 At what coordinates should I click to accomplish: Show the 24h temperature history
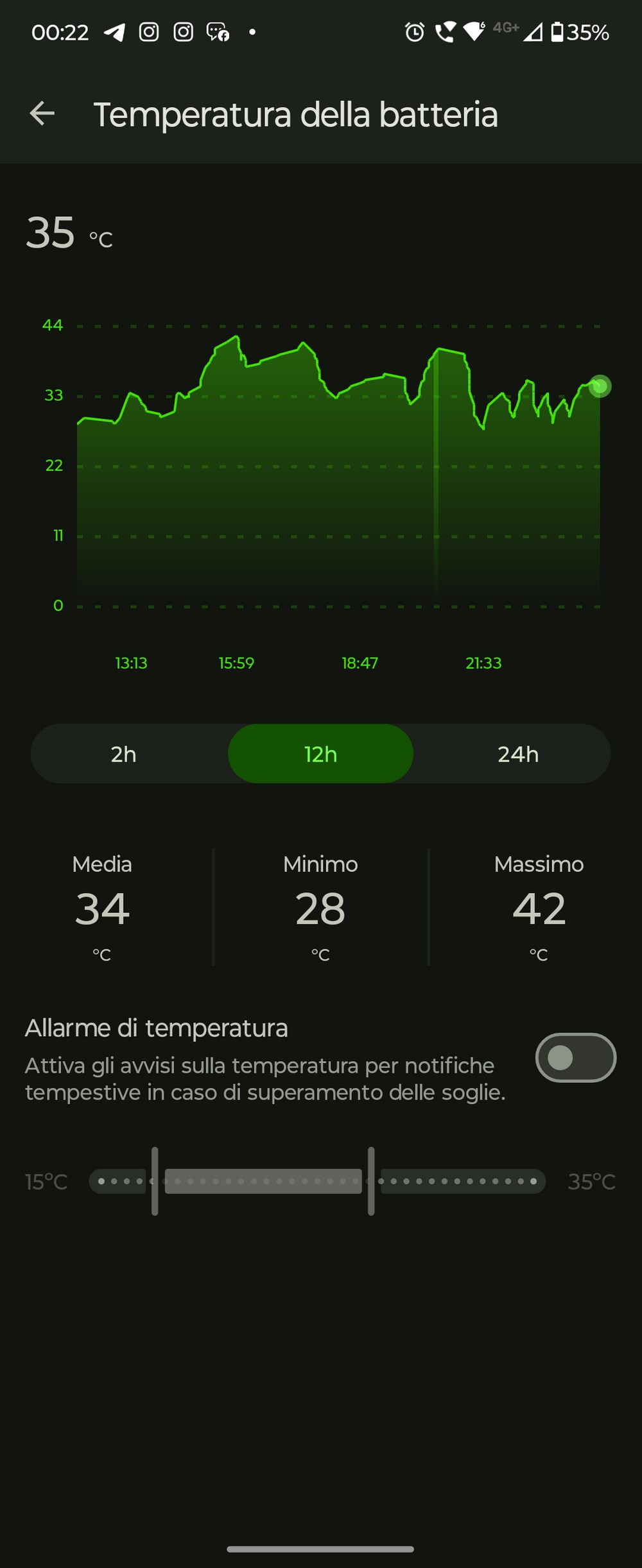517,754
